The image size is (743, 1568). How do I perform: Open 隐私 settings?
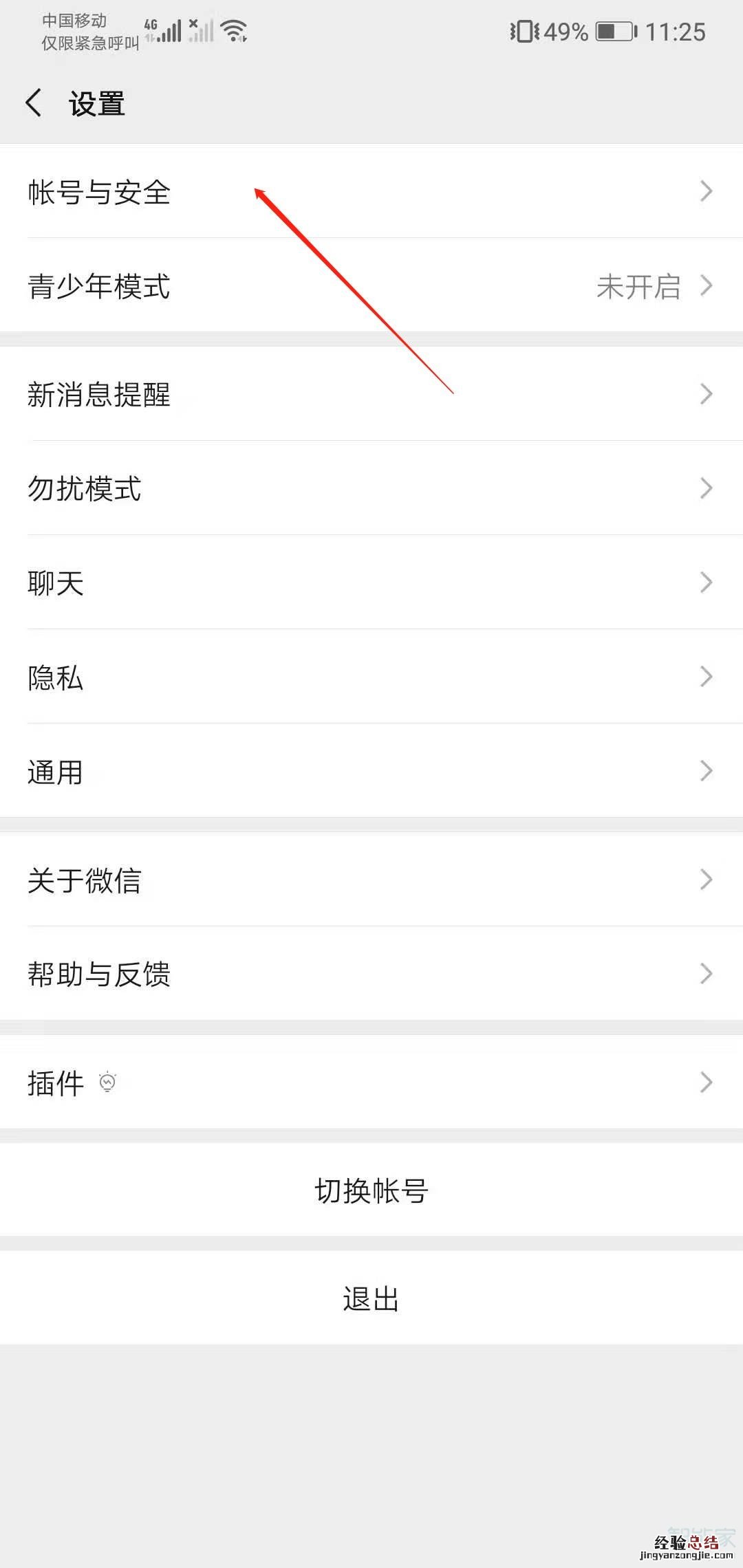pyautogui.click(x=371, y=677)
